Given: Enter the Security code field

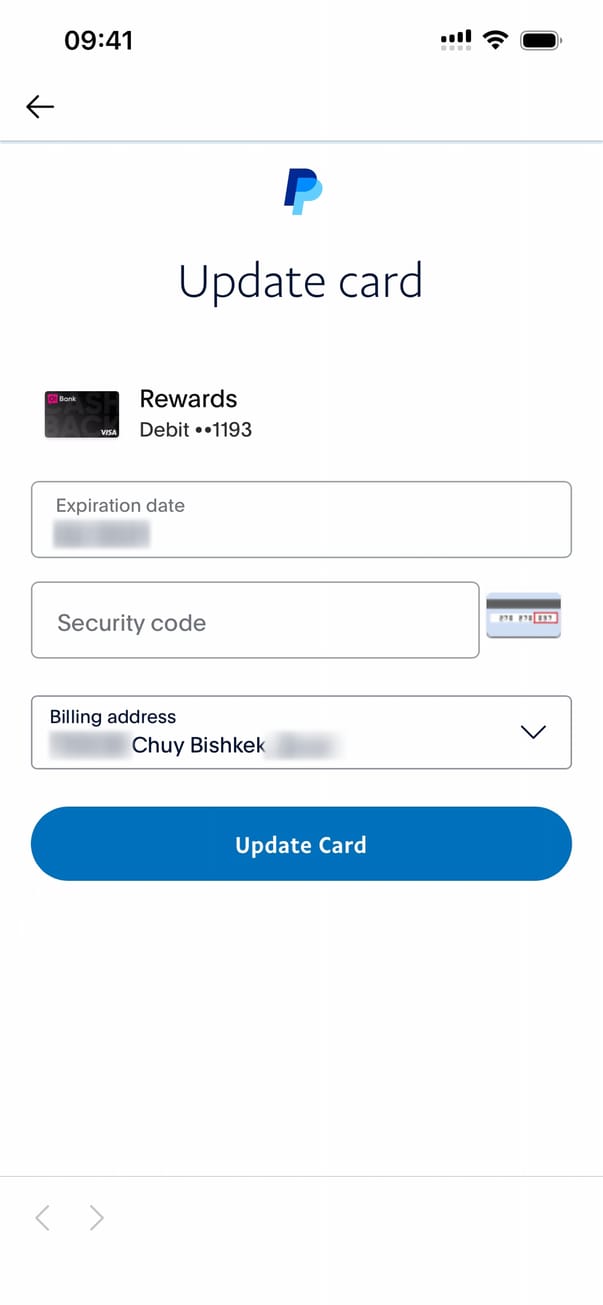Looking at the screenshot, I should point(255,621).
